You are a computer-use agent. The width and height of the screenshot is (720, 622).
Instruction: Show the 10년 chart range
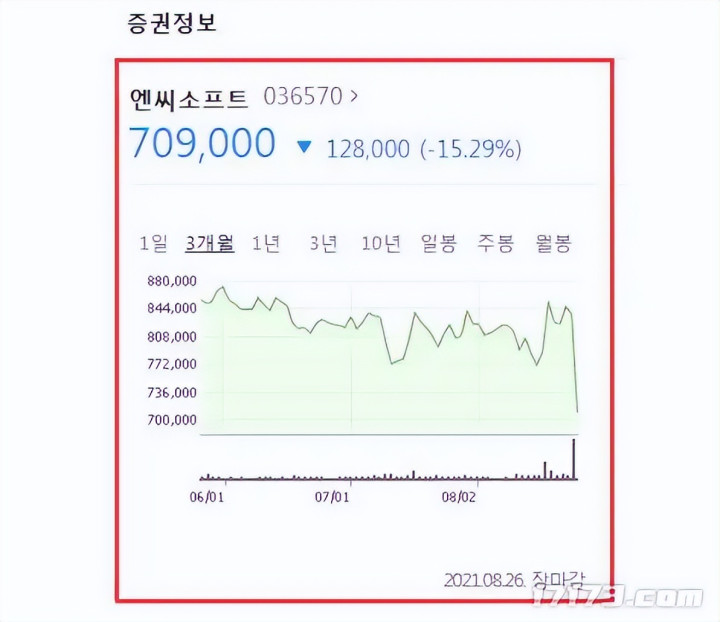(x=381, y=243)
